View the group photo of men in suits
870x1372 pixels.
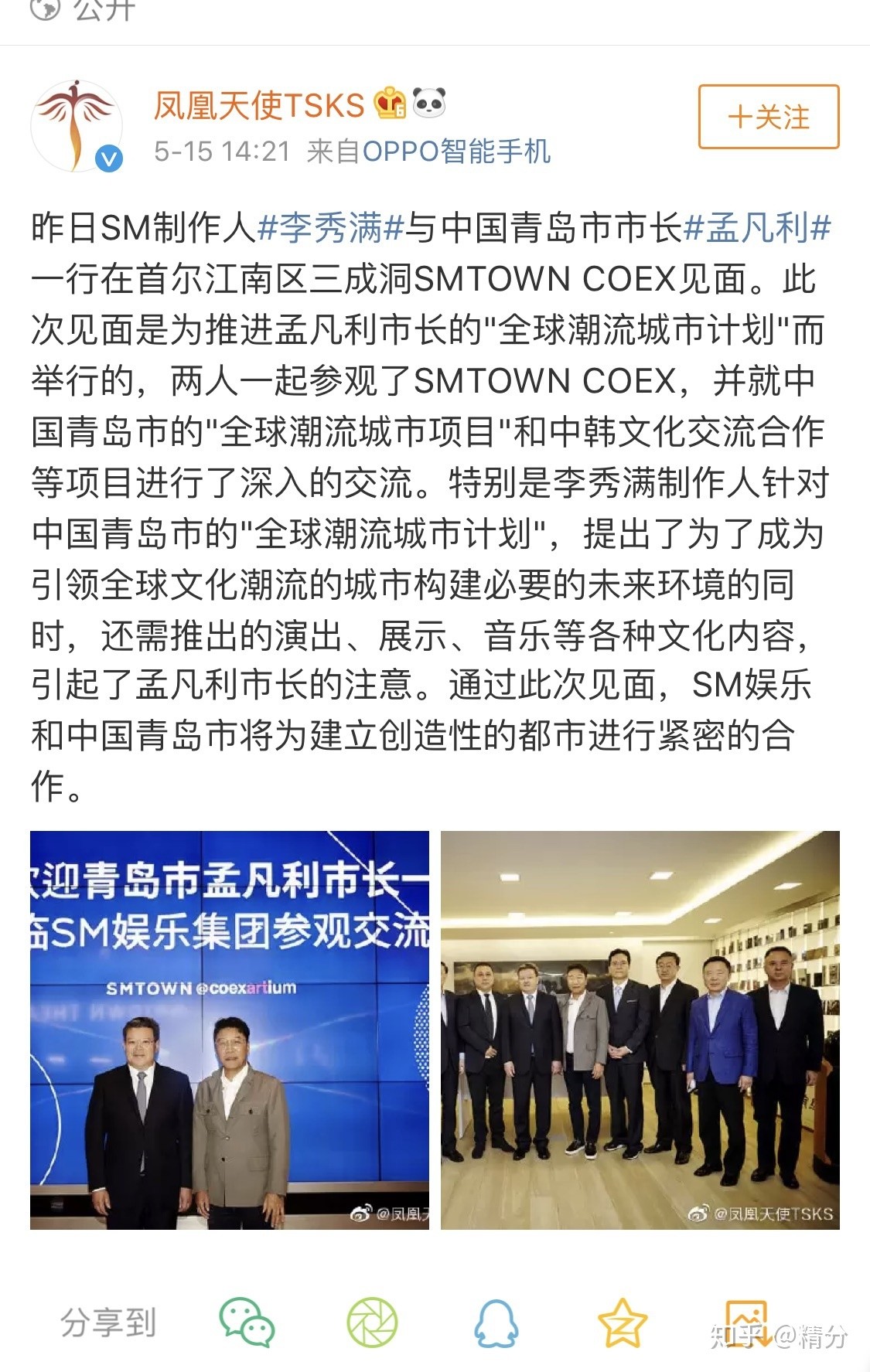[x=640, y=1030]
